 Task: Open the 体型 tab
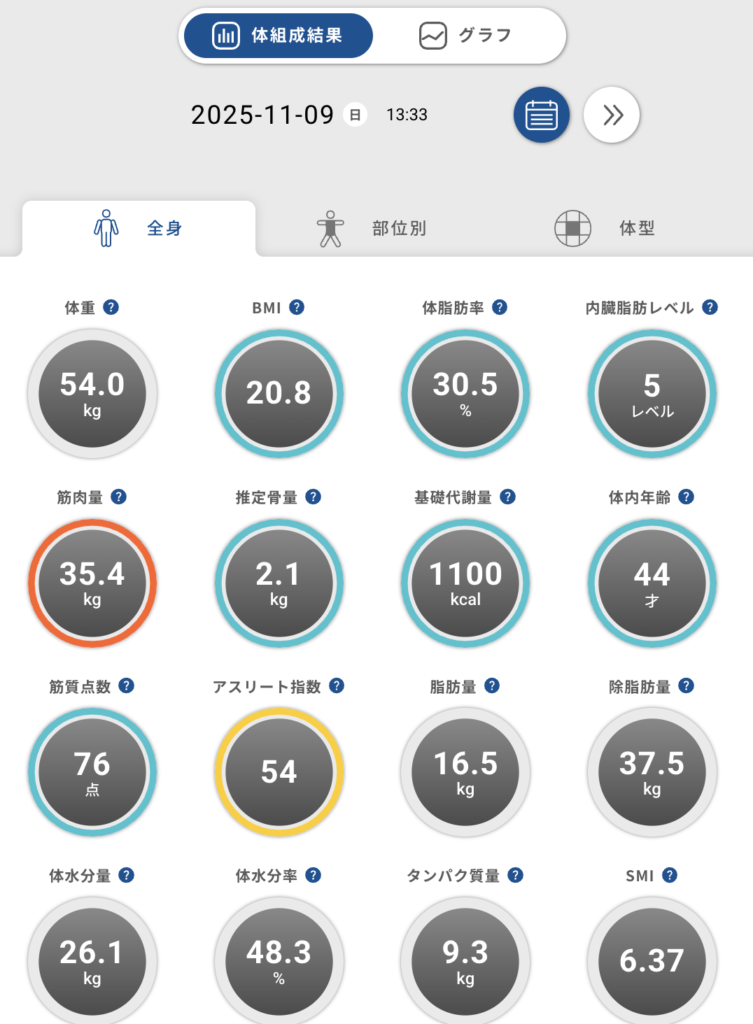[x=606, y=229]
